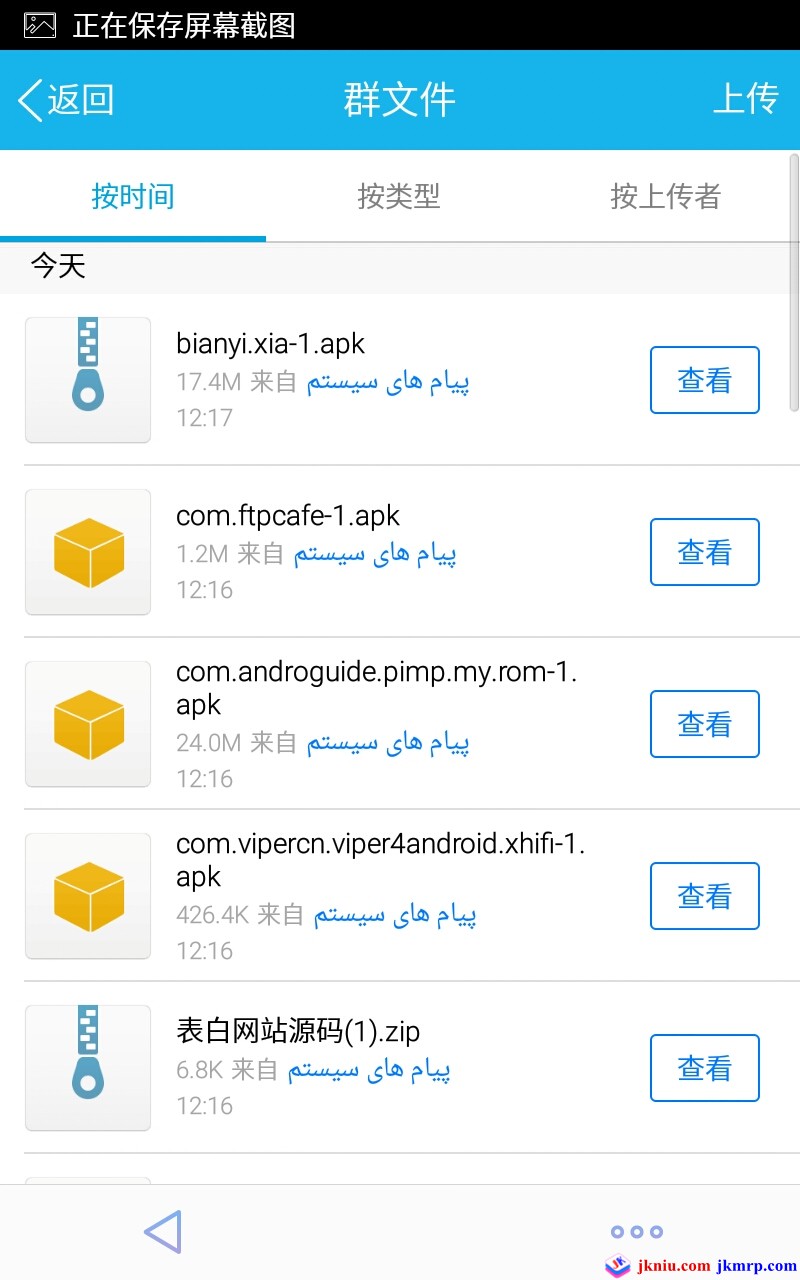Switch to the 按时间 tab
Screen dimensions: 800x1280
point(133,196)
